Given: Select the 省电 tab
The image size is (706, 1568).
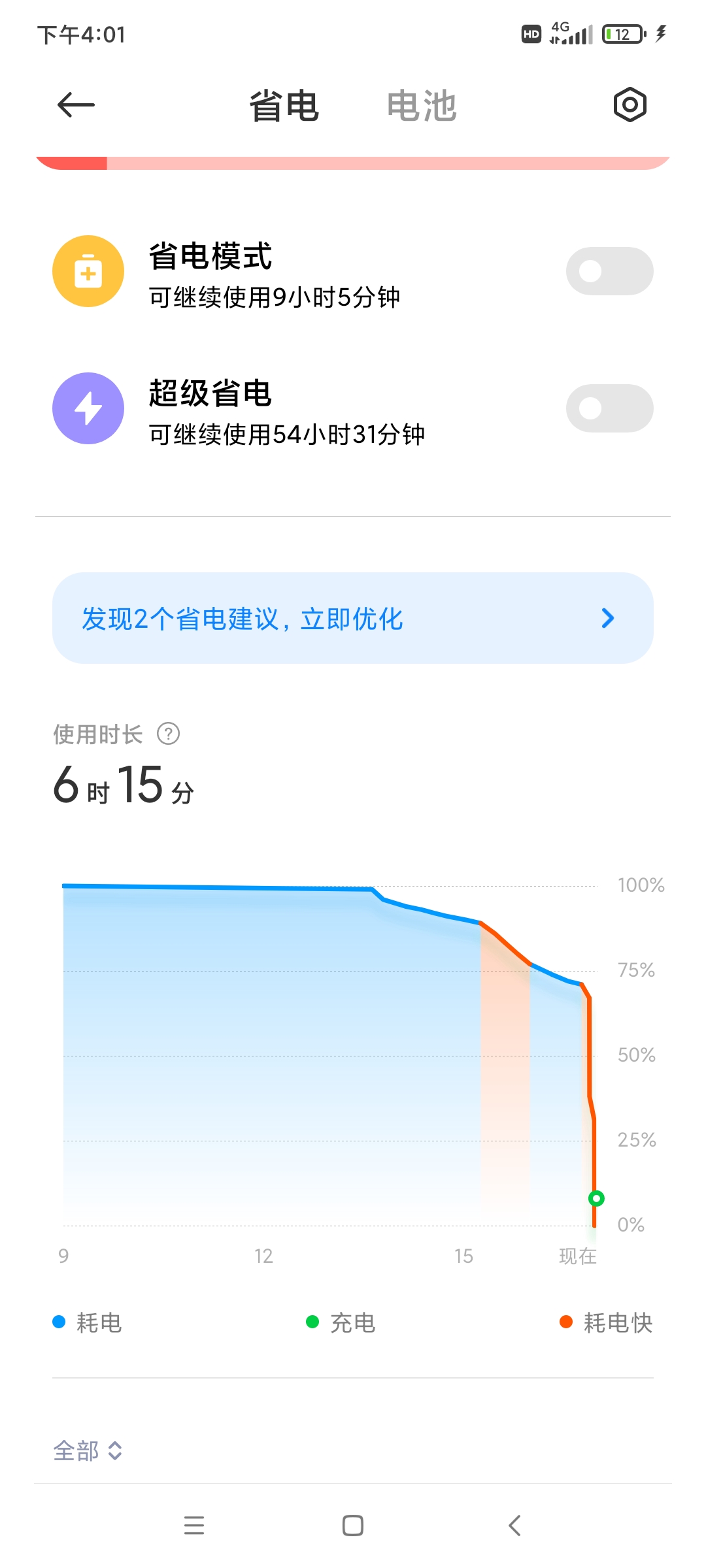Looking at the screenshot, I should (284, 106).
